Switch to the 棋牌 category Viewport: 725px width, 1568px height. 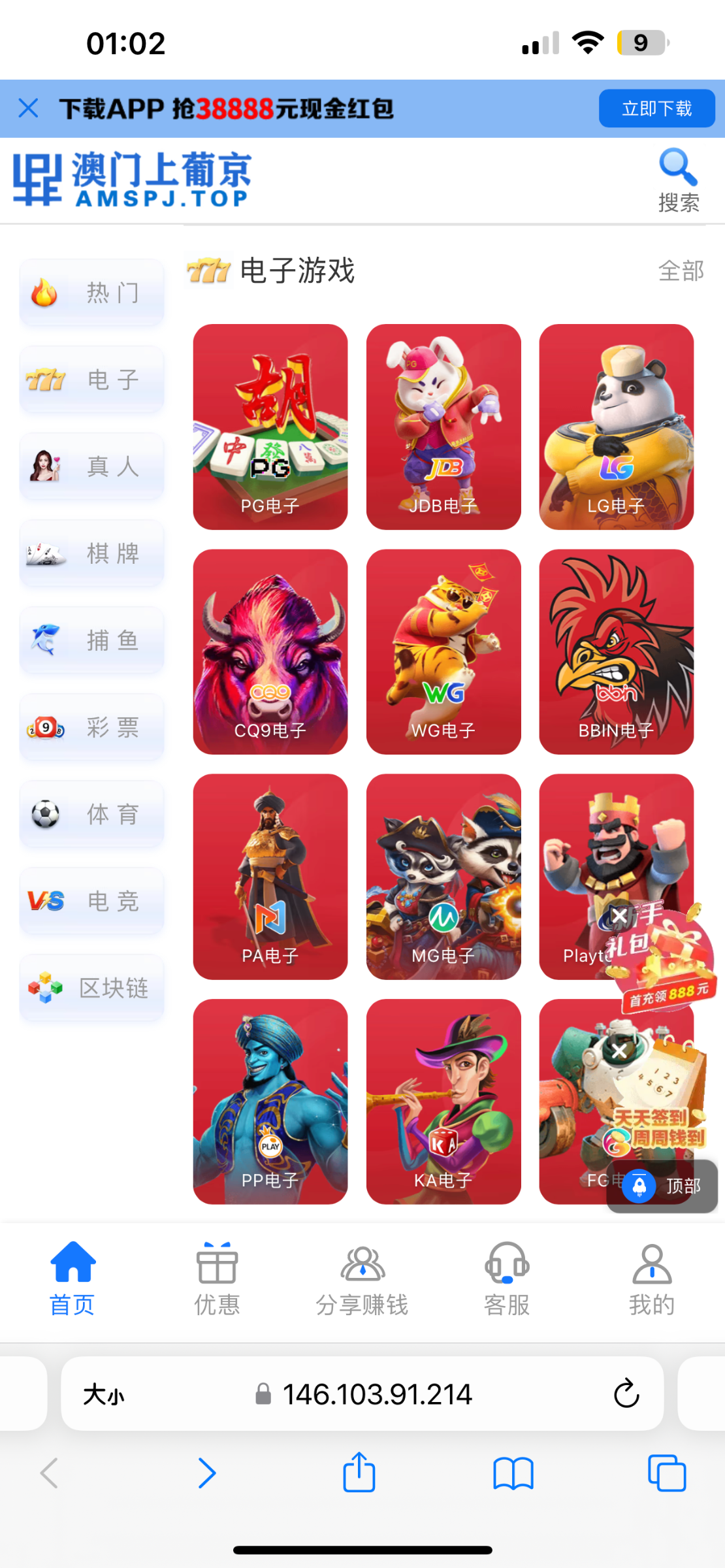(x=92, y=553)
